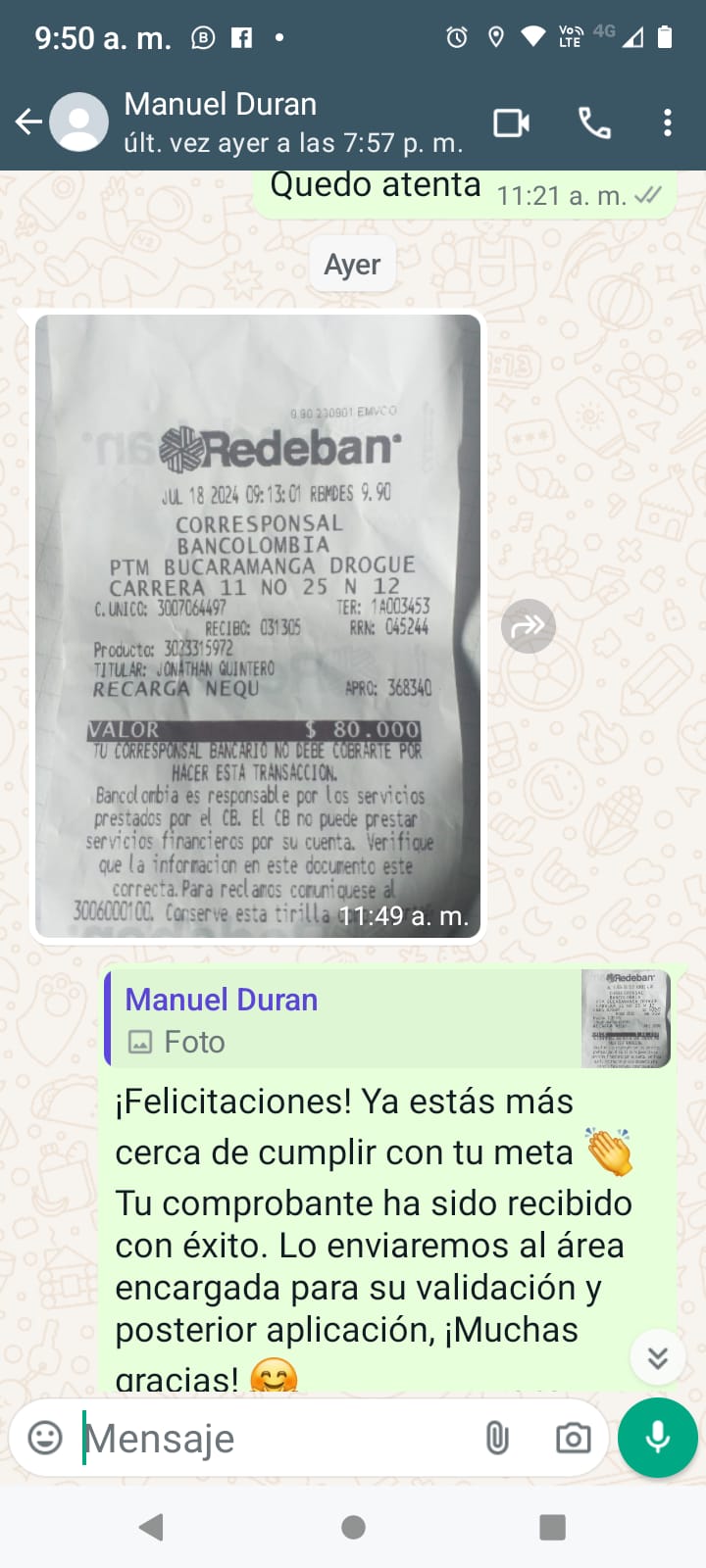Attach a file with the paperclip
The height and width of the screenshot is (1568, 706).
[497, 1438]
